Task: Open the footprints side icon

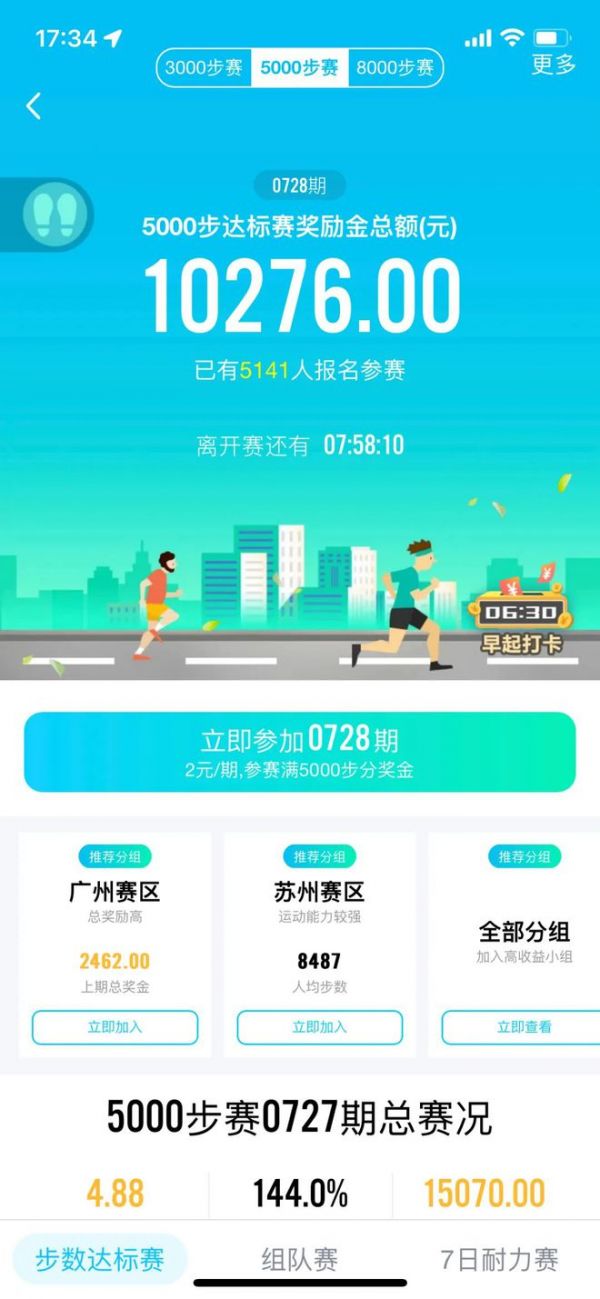Action: (56, 214)
